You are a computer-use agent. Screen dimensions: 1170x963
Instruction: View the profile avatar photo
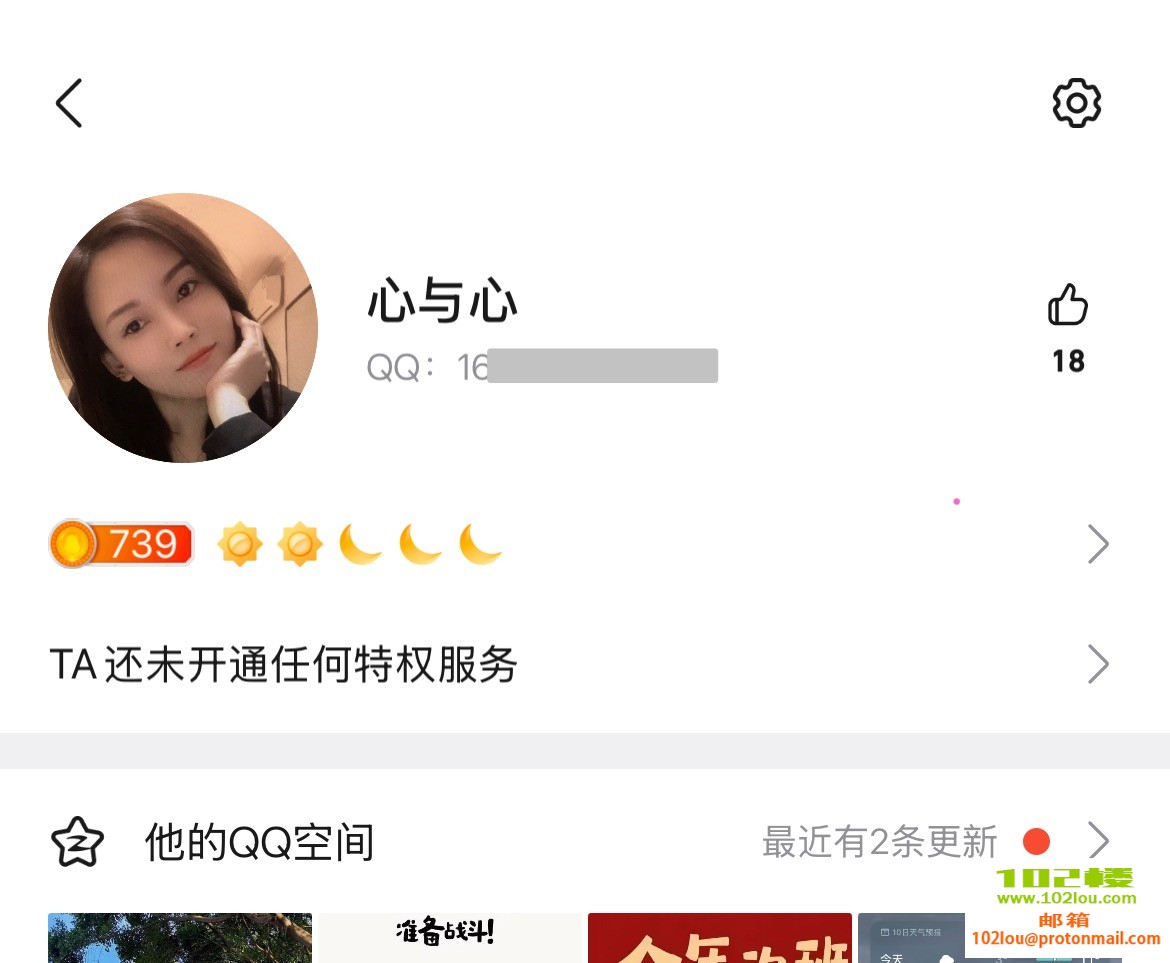coord(183,328)
